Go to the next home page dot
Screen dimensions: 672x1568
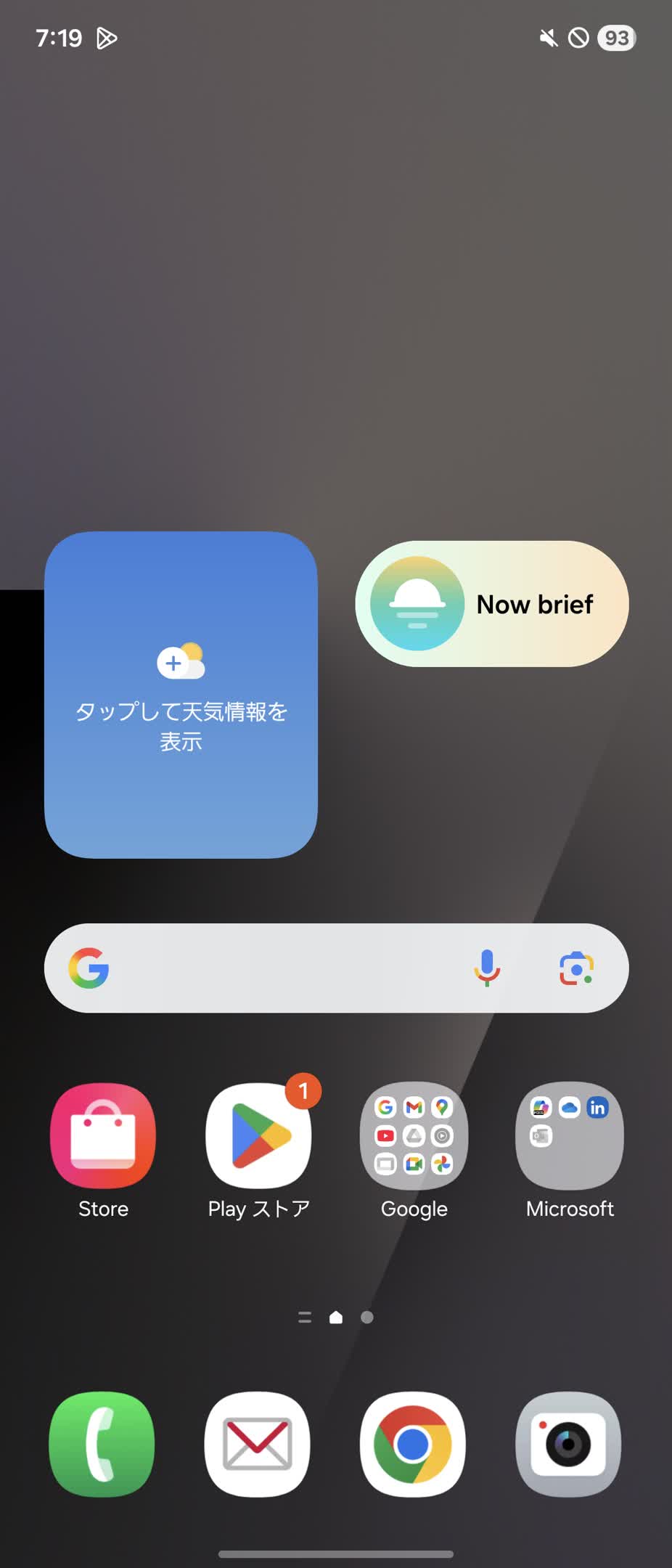click(x=367, y=1317)
